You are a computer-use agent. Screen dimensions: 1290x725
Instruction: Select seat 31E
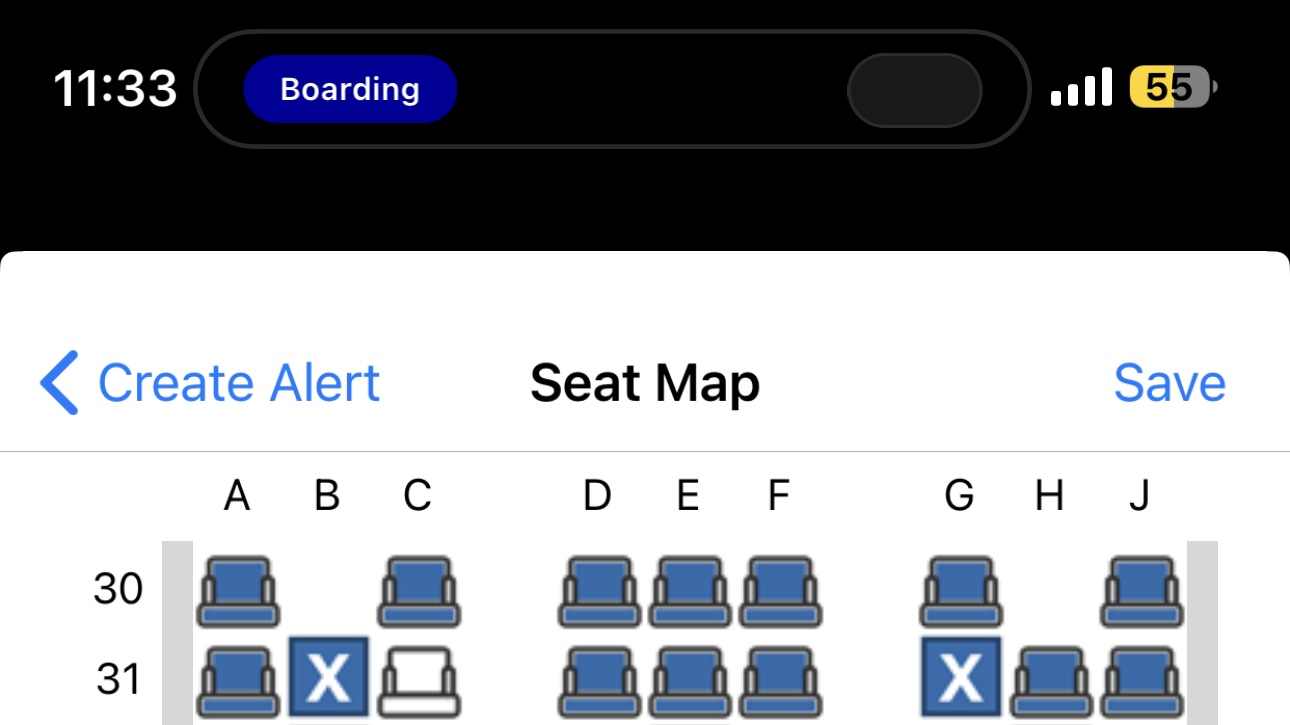tap(688, 681)
